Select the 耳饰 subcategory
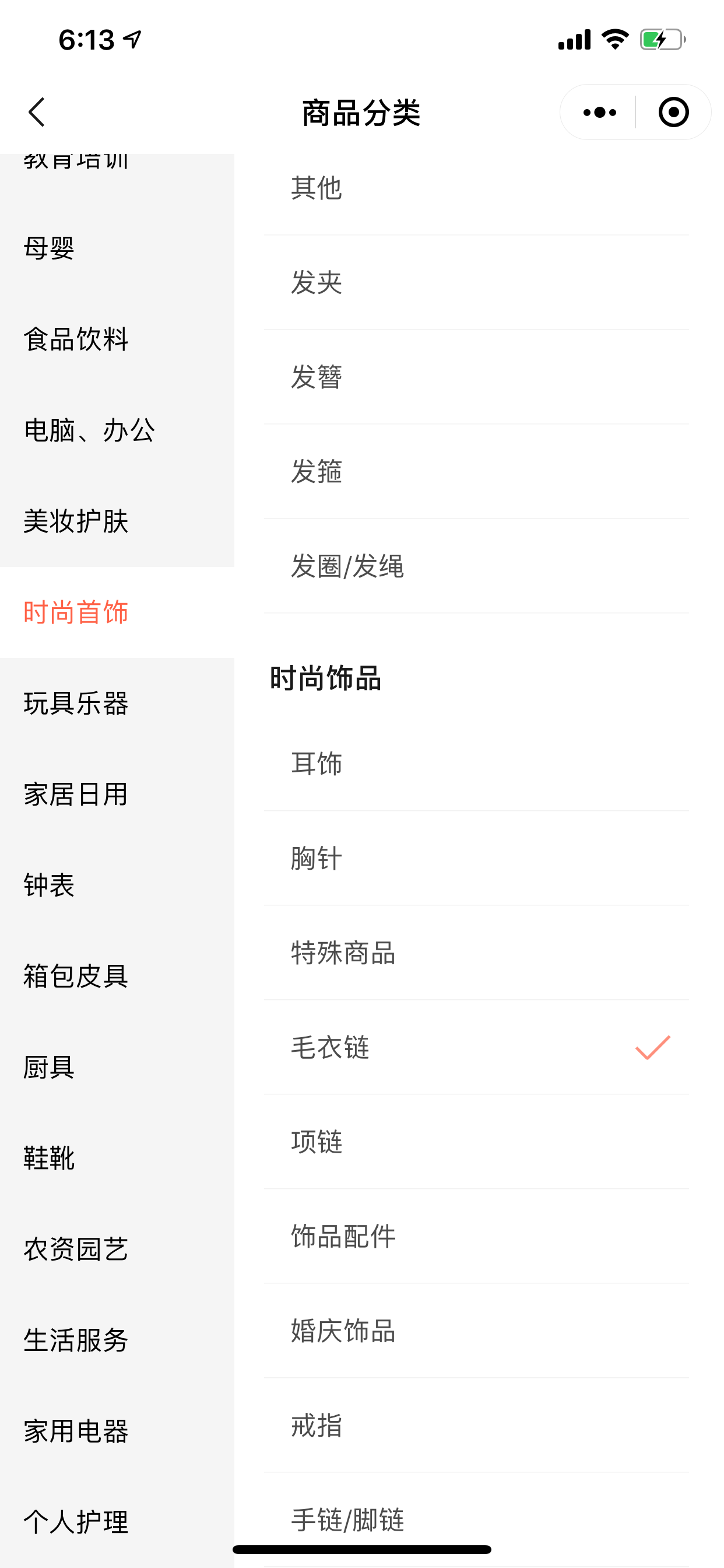 click(476, 764)
